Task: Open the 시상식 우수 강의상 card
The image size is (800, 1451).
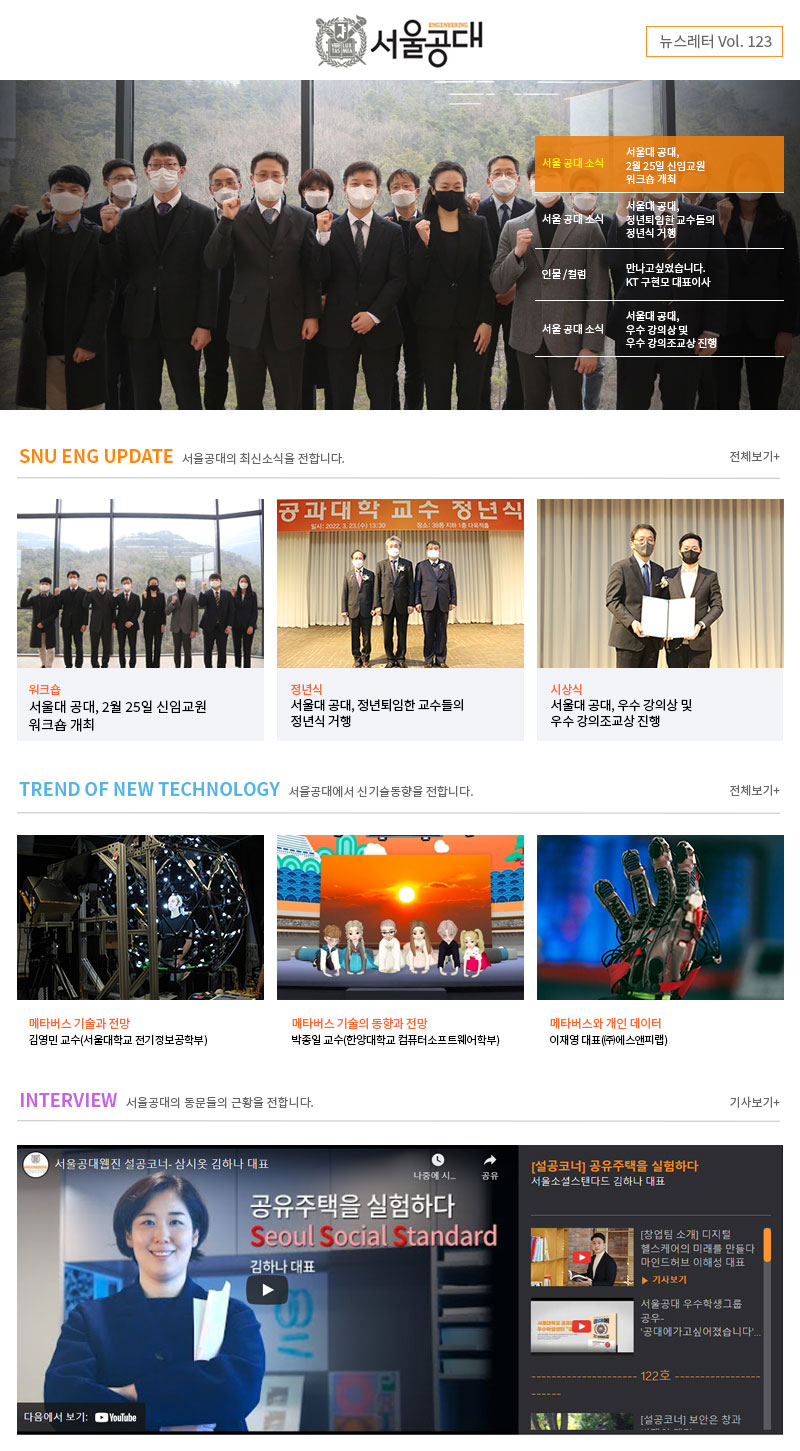Action: [x=660, y=619]
